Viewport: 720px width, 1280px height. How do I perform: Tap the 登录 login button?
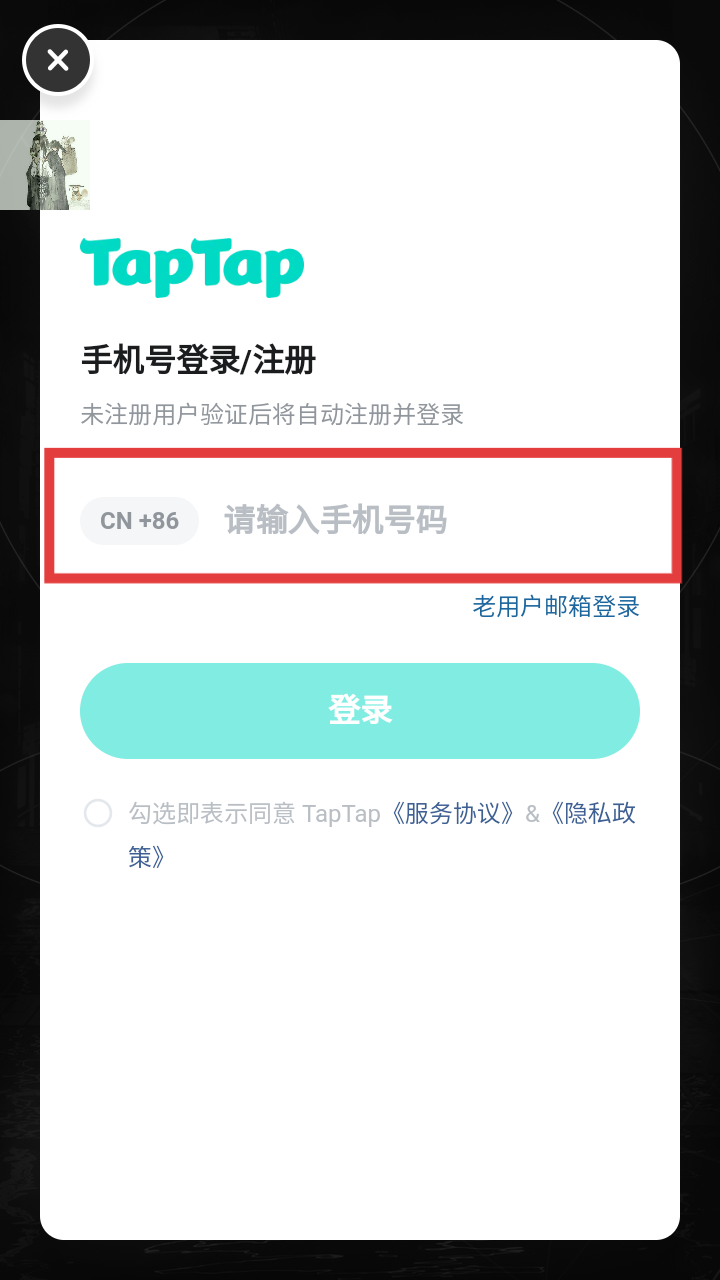point(360,711)
